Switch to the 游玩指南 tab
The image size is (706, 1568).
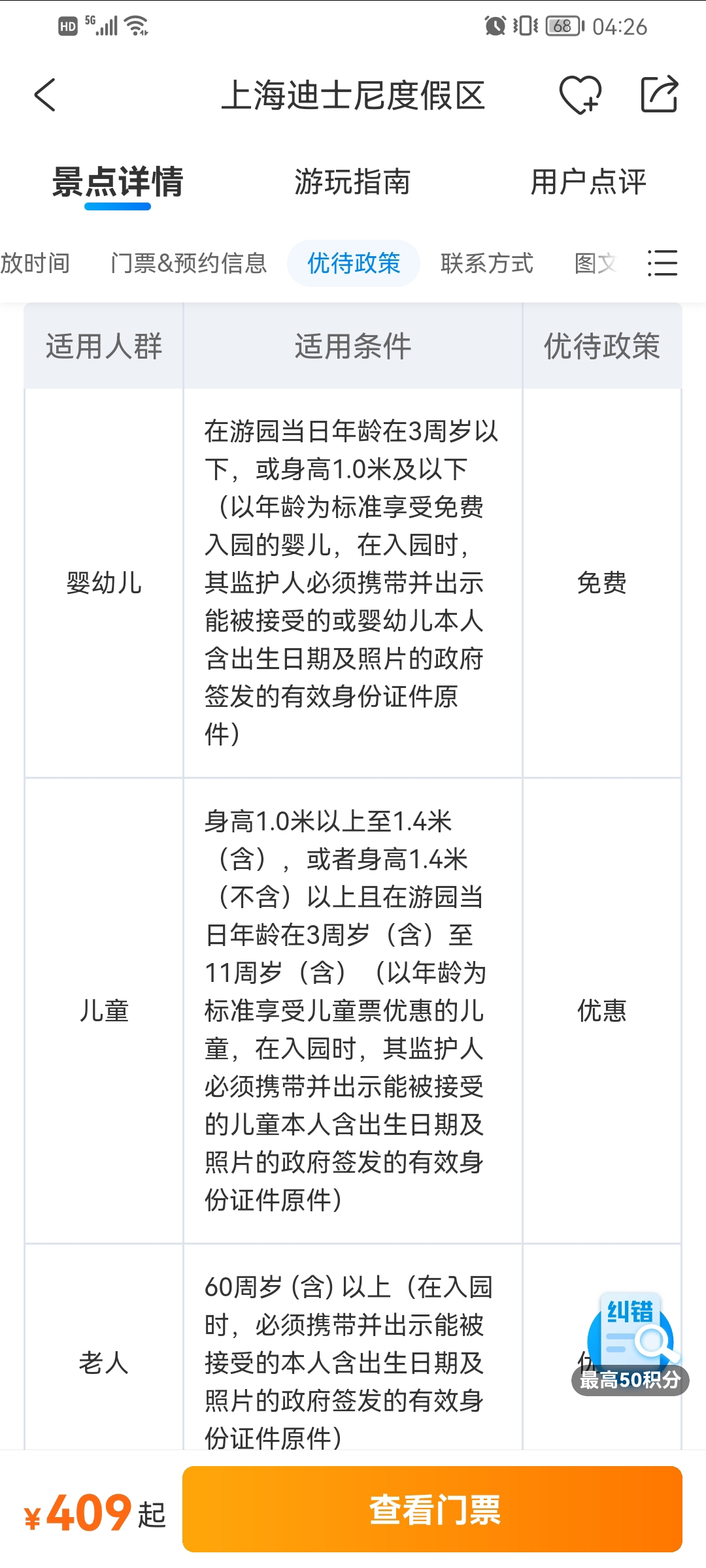pyautogui.click(x=352, y=182)
